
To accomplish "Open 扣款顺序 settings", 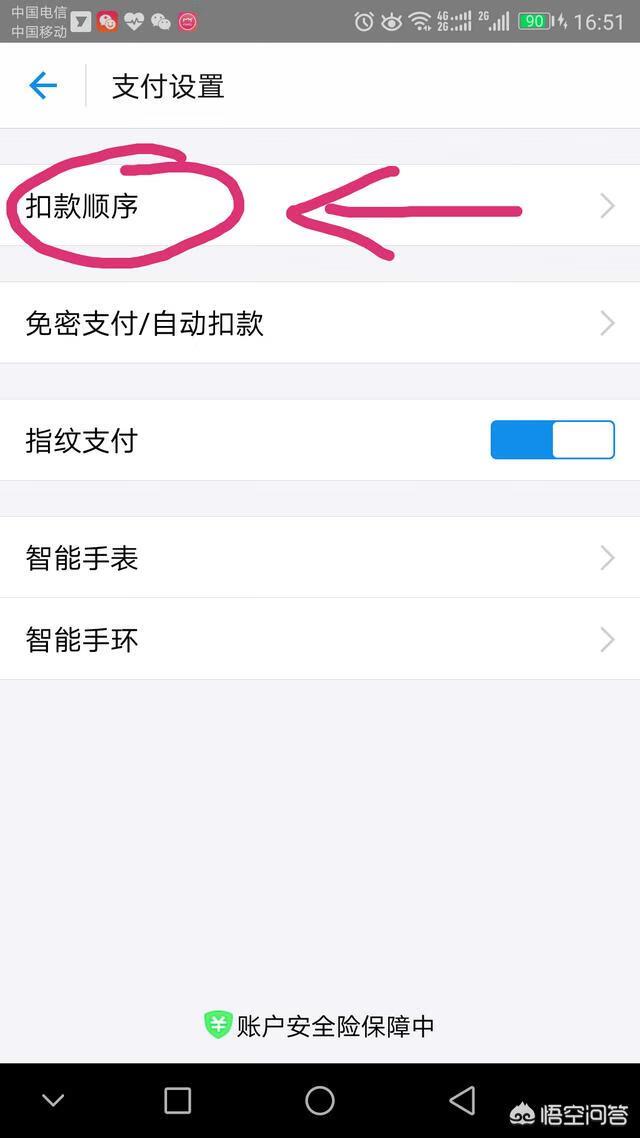I will pyautogui.click(x=320, y=205).
